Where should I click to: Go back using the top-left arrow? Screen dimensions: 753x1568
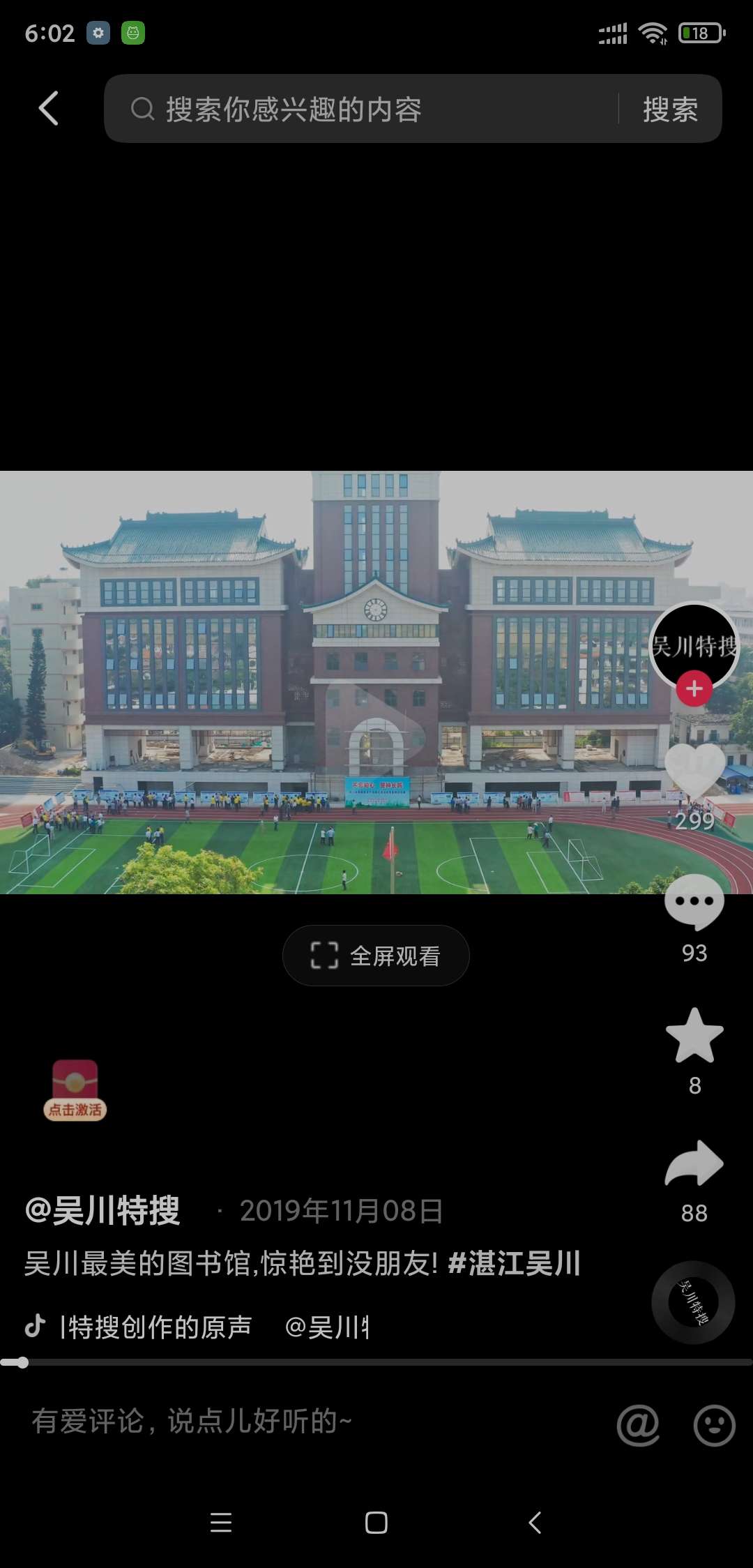(48, 109)
